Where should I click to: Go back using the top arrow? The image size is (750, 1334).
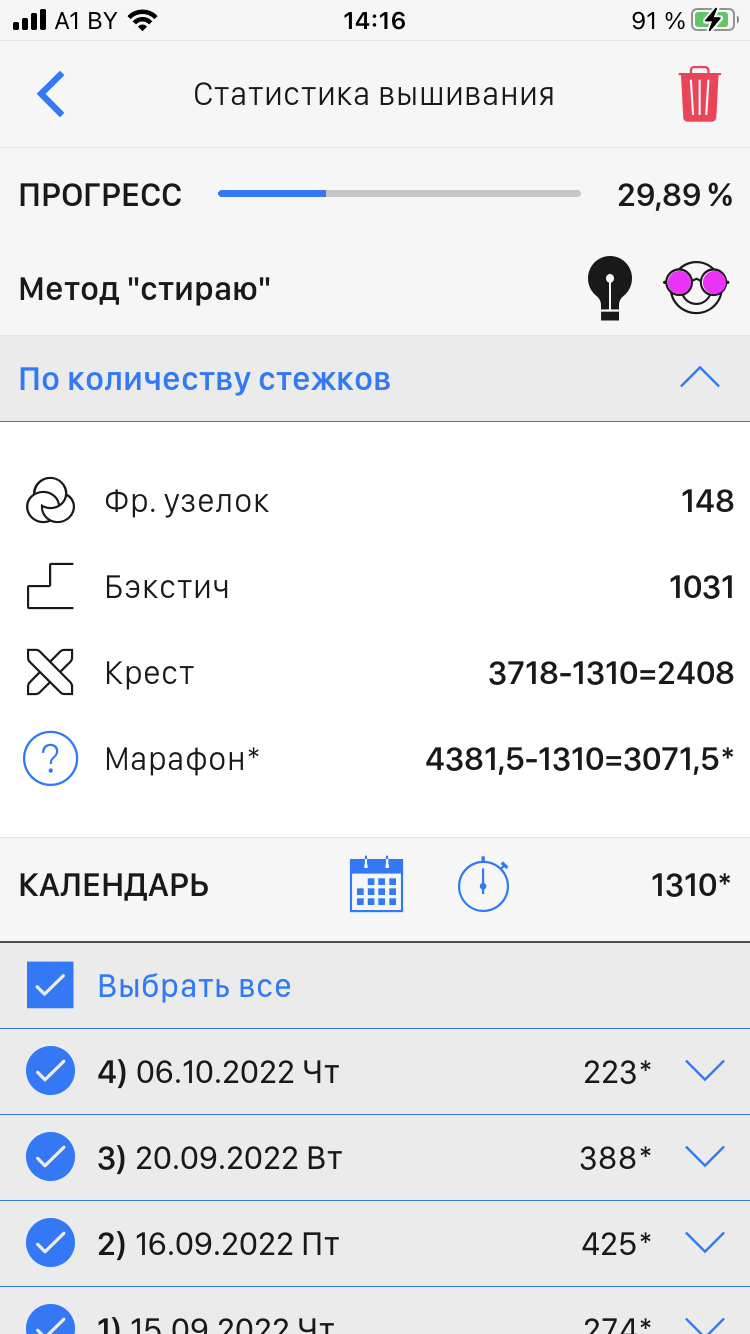pyautogui.click(x=51, y=95)
